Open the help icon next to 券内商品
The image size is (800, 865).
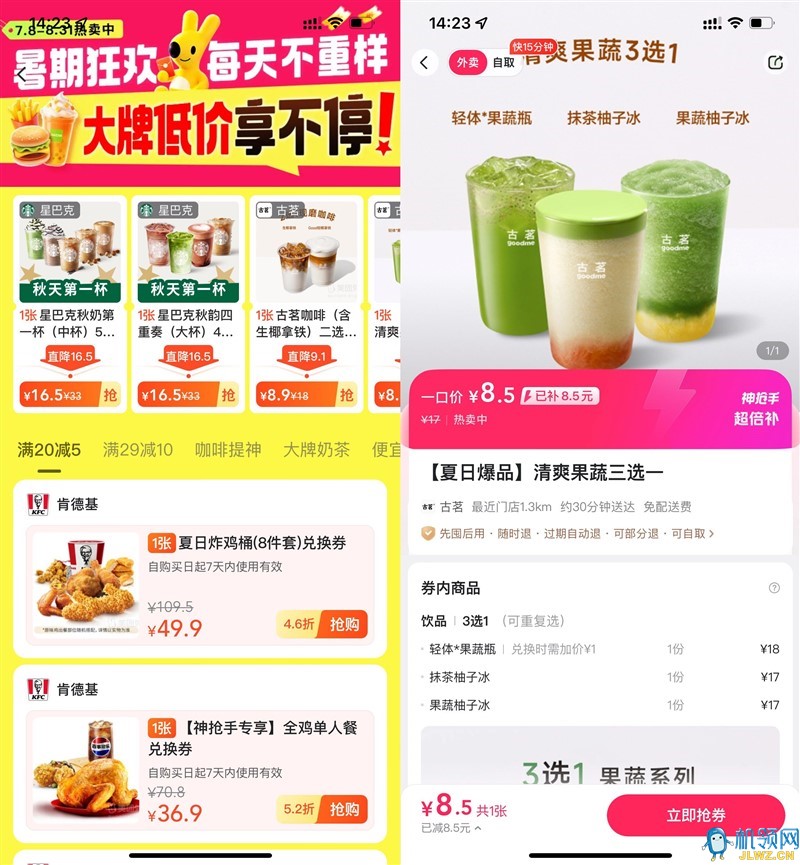774,588
